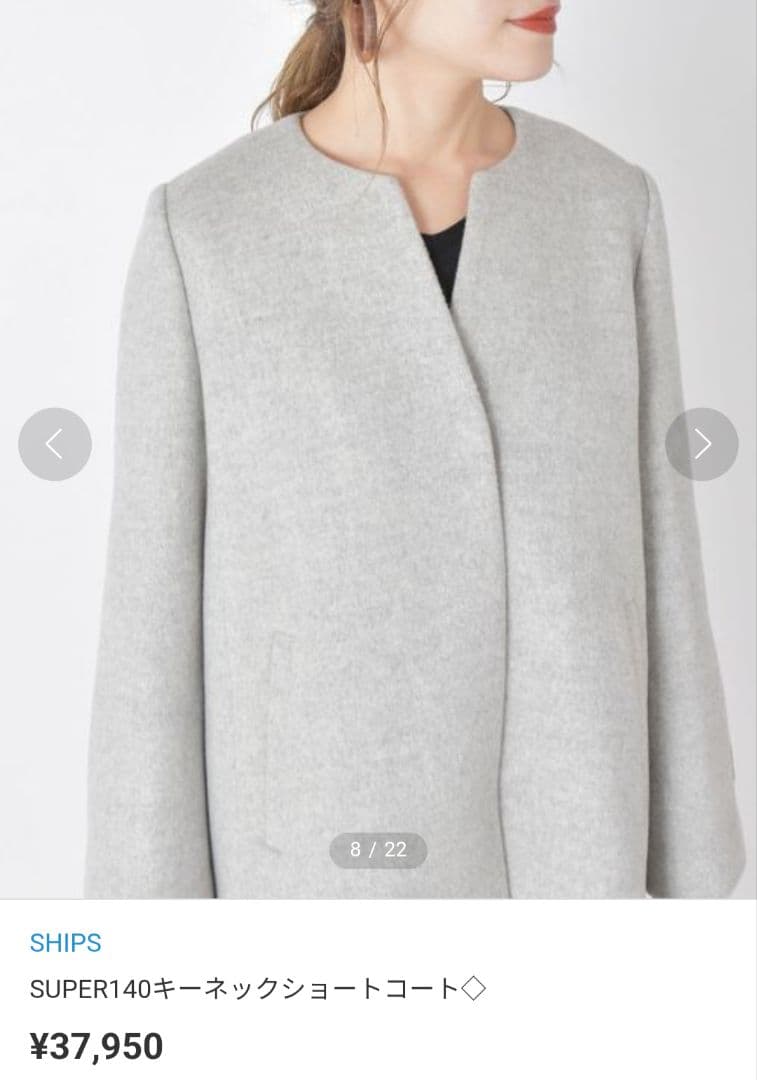The height and width of the screenshot is (1080, 757).
Task: Click the circular button holding the left chevron
Action: [x=55, y=443]
